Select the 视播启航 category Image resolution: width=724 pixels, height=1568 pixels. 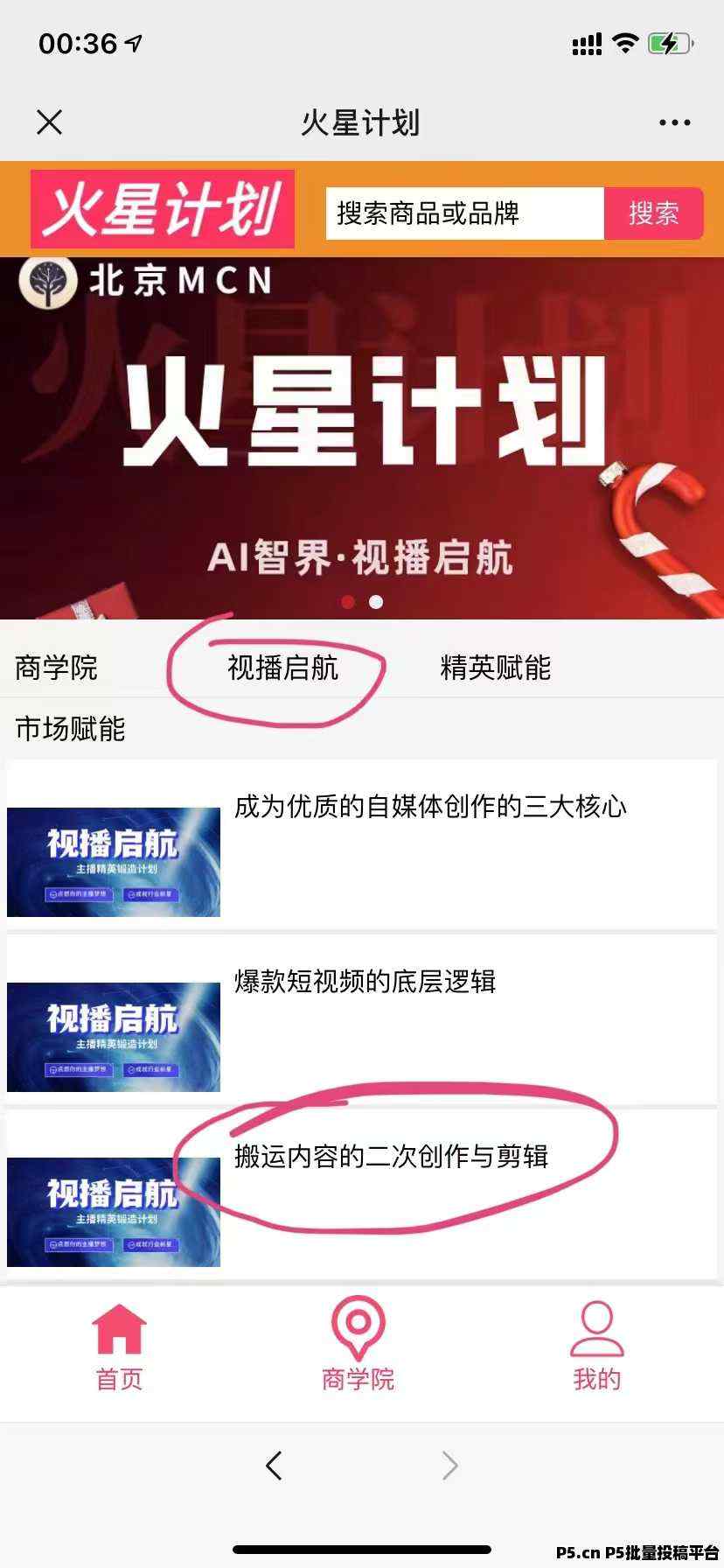(282, 668)
